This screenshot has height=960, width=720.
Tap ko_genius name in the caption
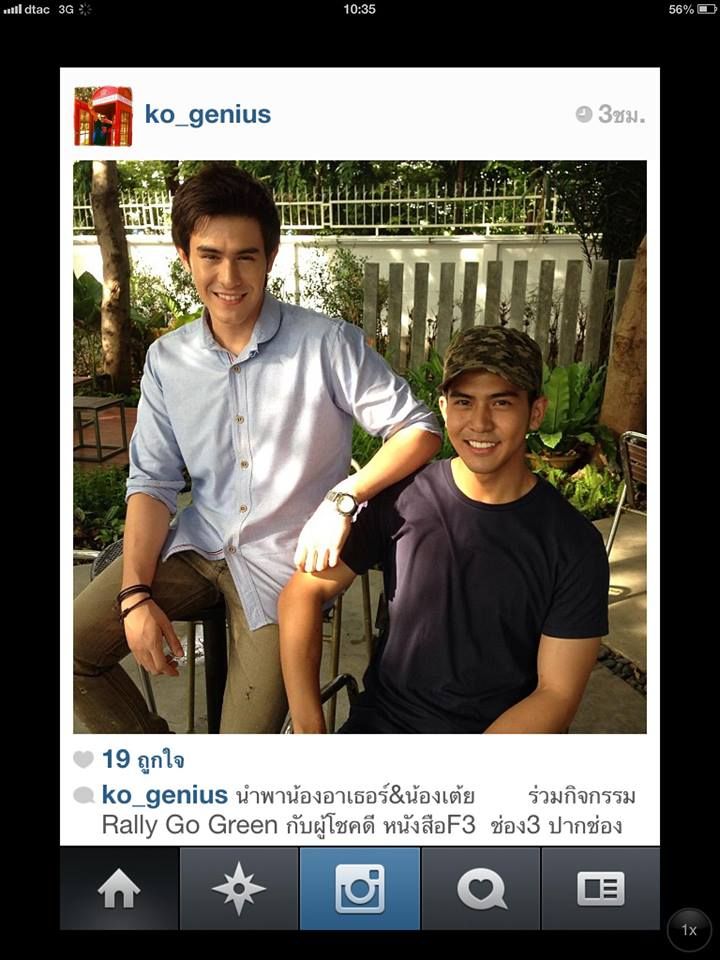(165, 796)
